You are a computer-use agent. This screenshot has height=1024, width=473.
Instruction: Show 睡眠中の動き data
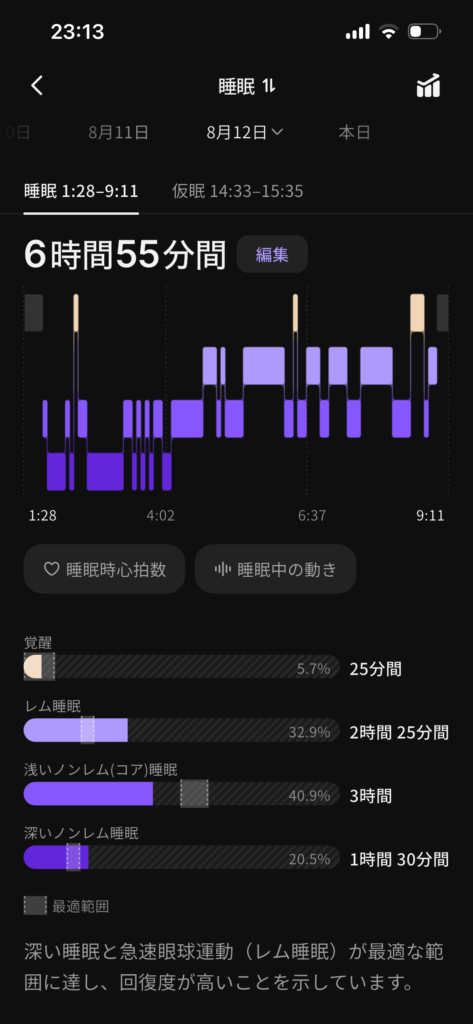coord(275,569)
